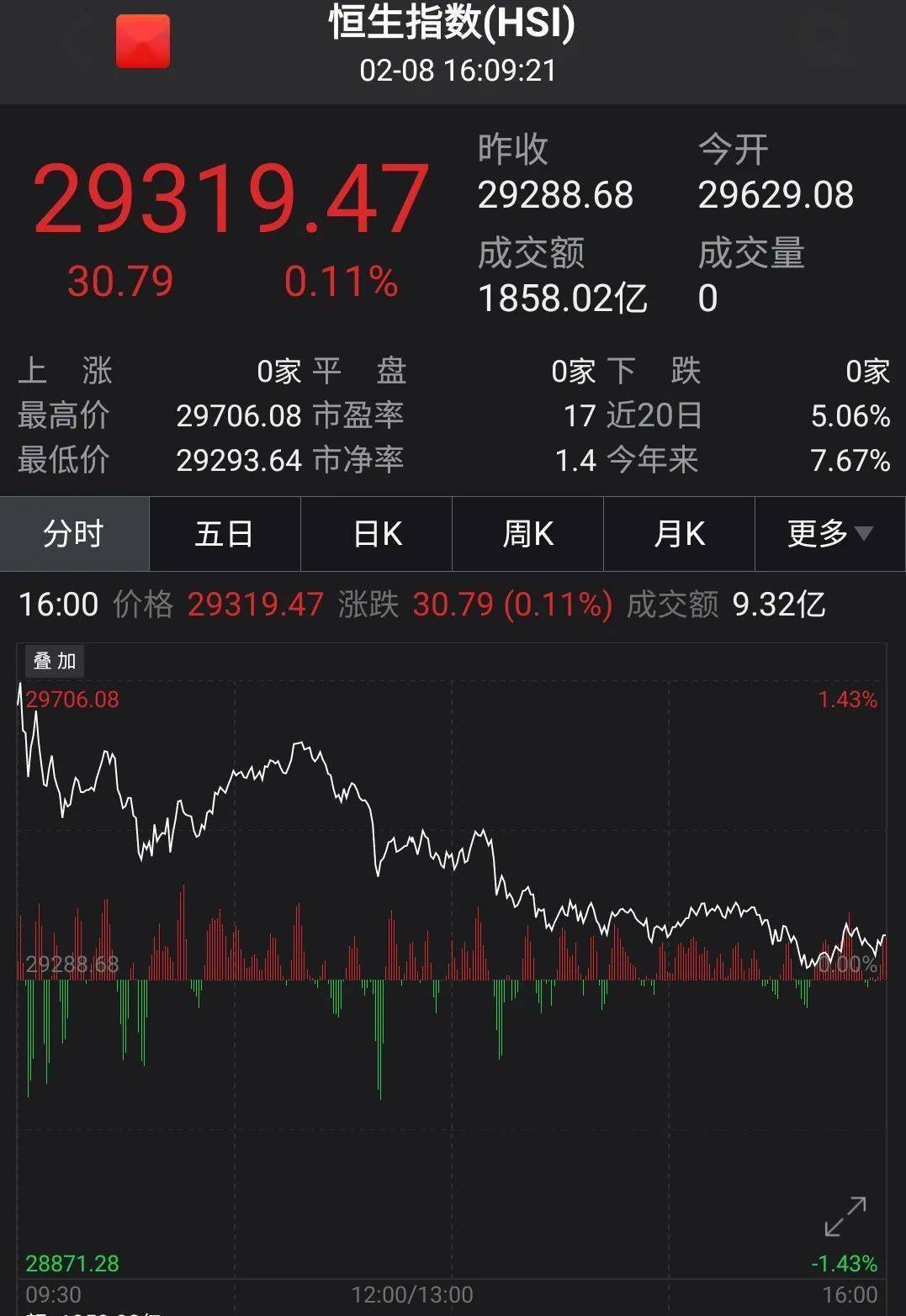Image resolution: width=906 pixels, height=1316 pixels.
Task: Switch to the 五日 five-day chart
Action: (x=224, y=533)
